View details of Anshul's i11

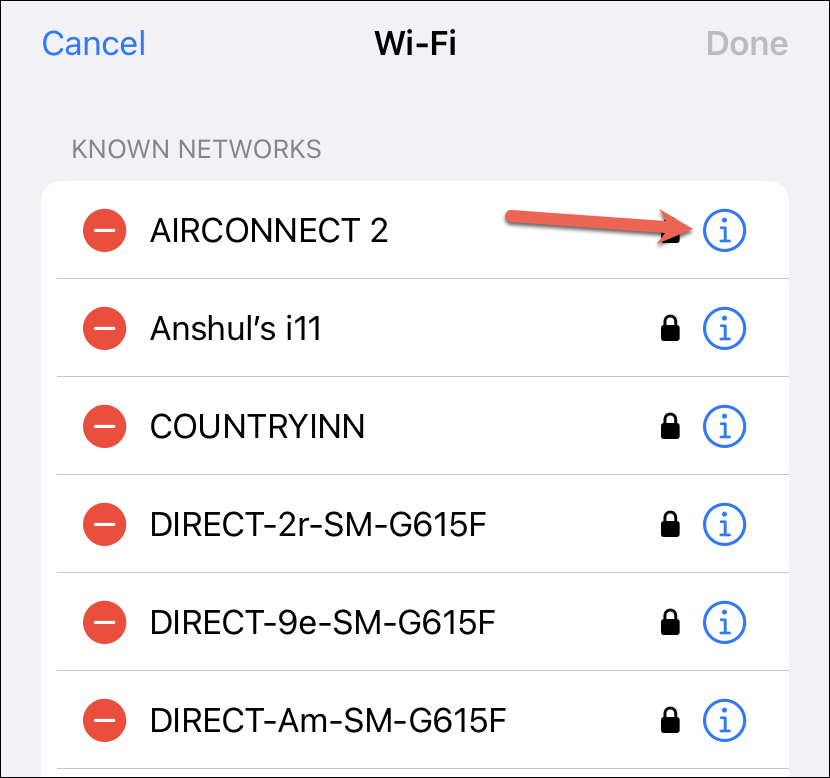(725, 328)
